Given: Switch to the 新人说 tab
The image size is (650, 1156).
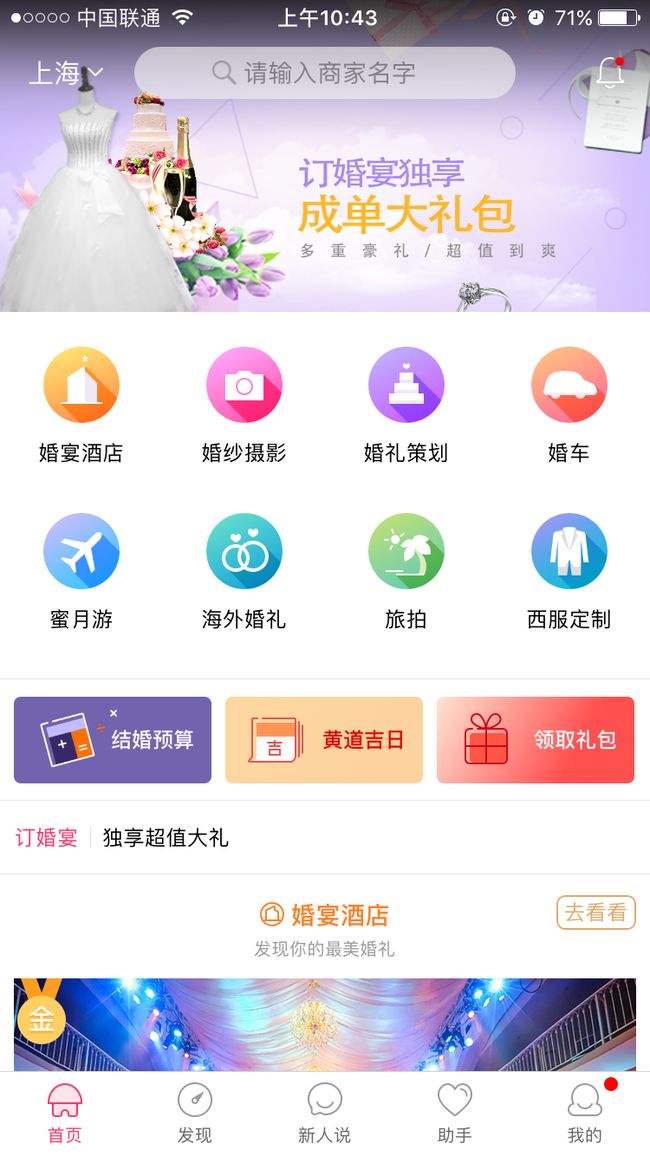Looking at the screenshot, I should point(325,1113).
